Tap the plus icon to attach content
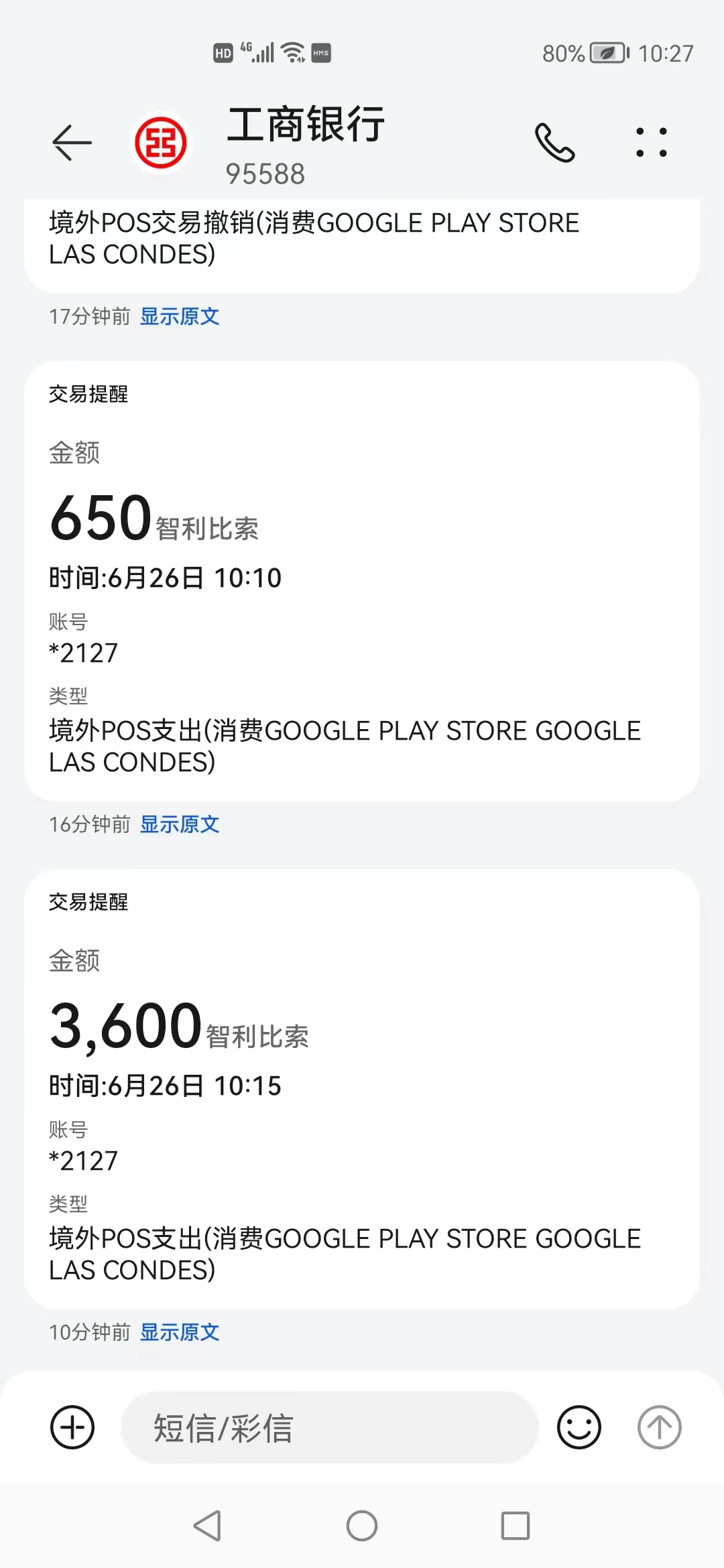Image resolution: width=724 pixels, height=1568 pixels. pyautogui.click(x=72, y=1427)
